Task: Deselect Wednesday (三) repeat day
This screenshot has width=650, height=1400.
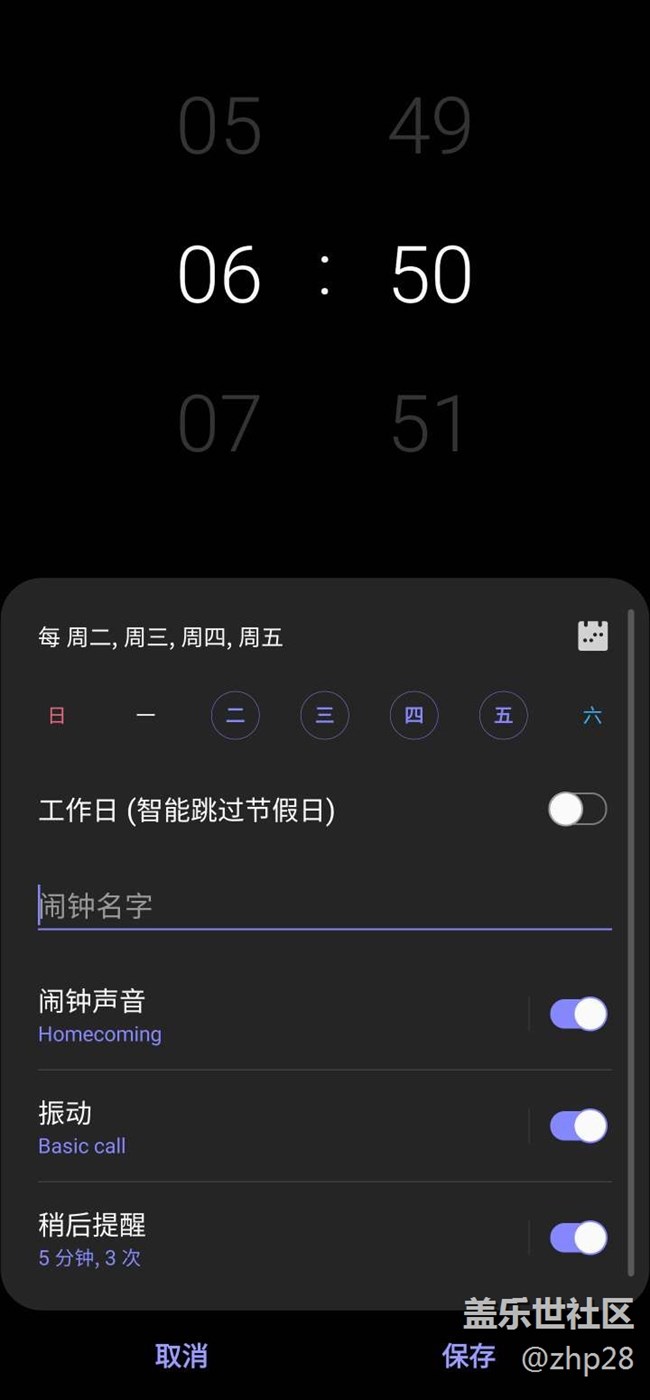Action: coord(325,716)
